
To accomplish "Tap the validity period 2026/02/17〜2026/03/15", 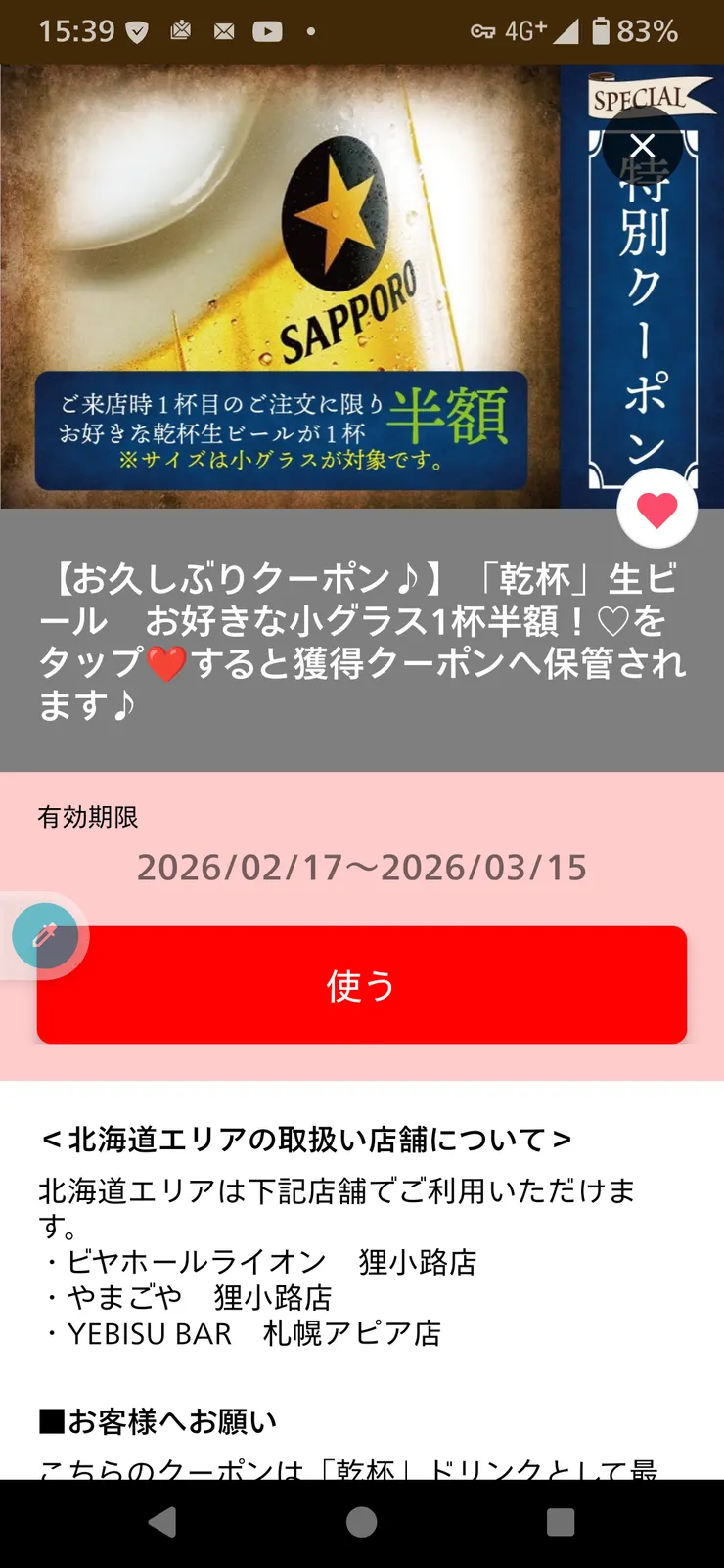I will pos(362,866).
